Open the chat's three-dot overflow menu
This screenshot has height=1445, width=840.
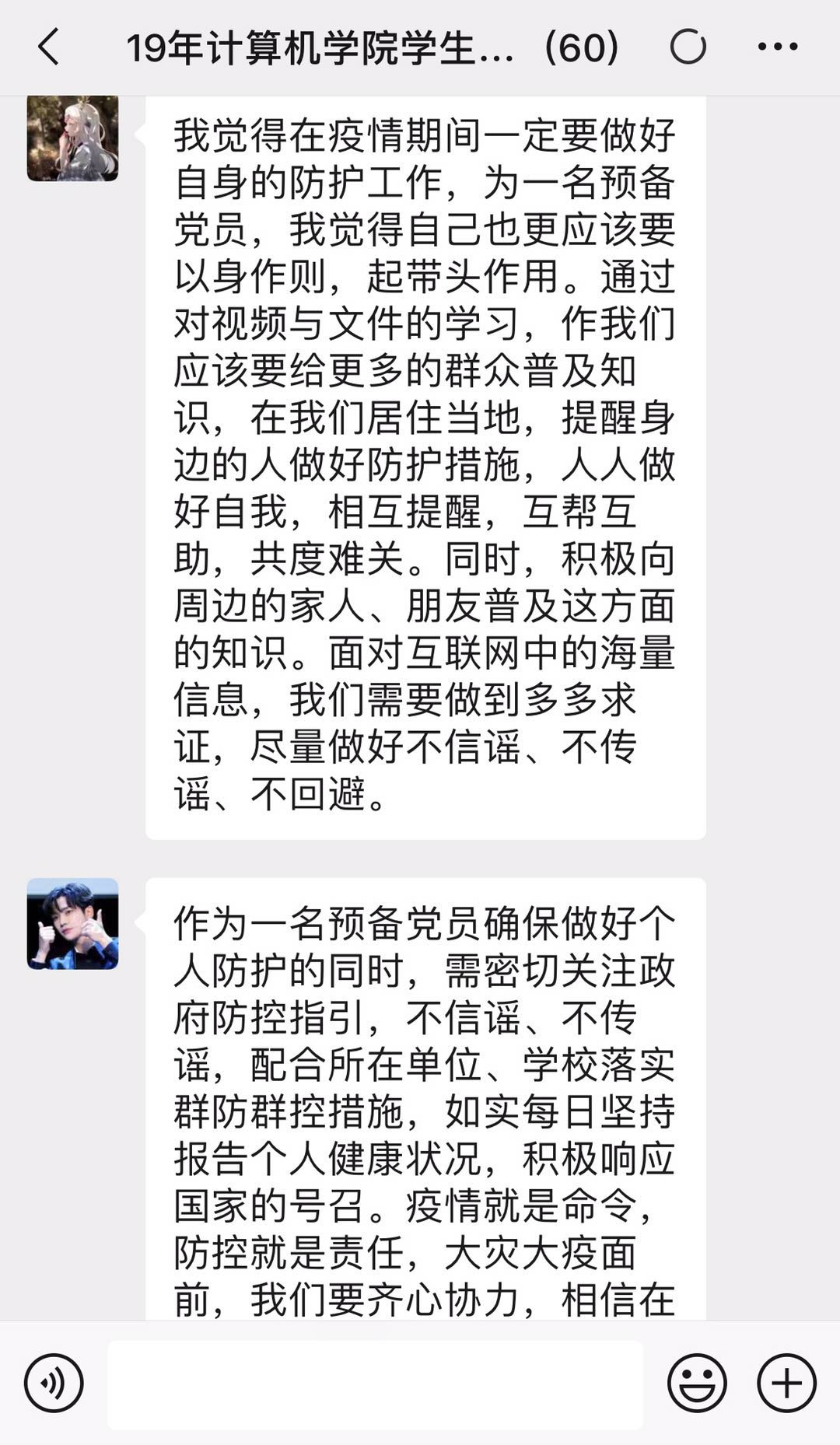(777, 47)
